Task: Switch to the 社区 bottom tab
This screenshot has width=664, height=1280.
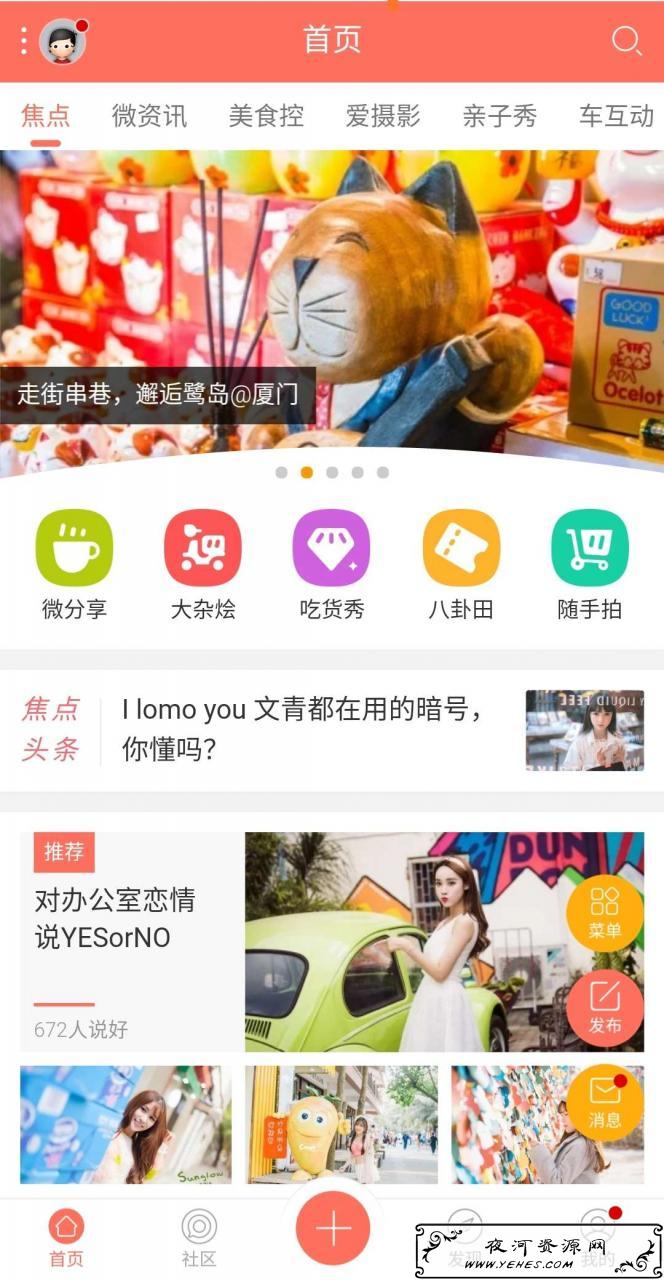Action: tap(199, 1236)
